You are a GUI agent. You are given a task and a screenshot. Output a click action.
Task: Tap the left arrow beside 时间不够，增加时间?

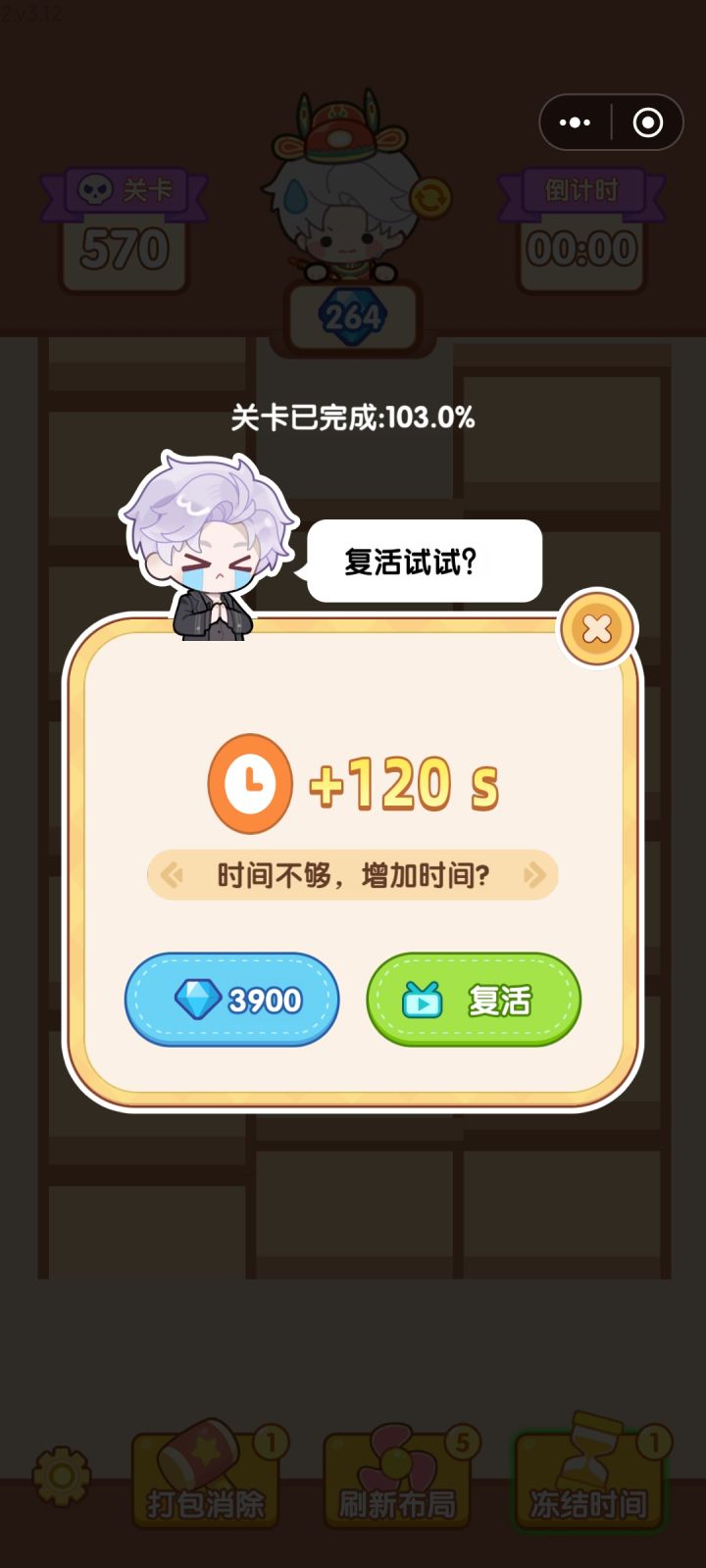pyautogui.click(x=170, y=874)
